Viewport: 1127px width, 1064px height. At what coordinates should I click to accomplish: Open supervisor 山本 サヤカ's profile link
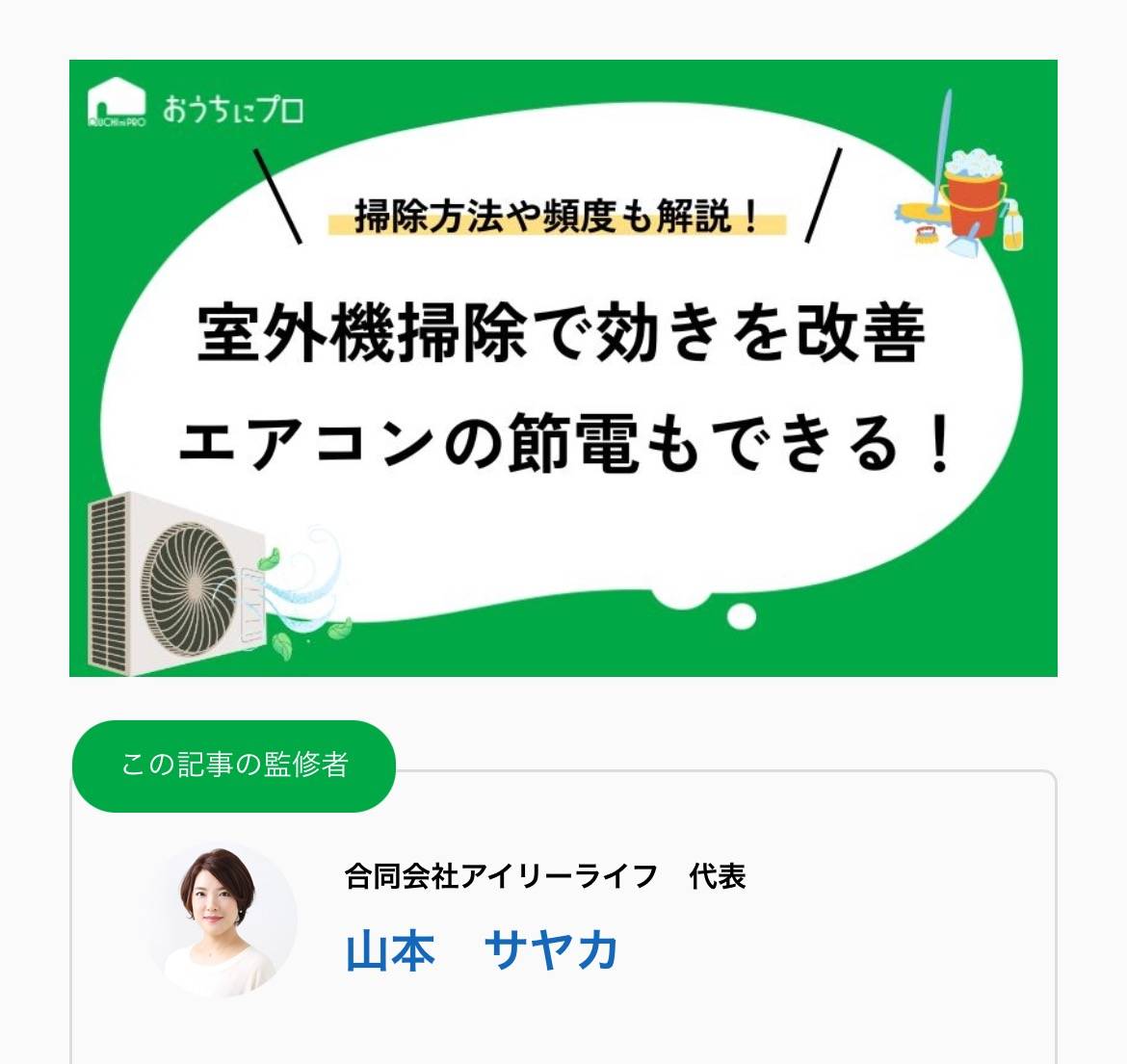(481, 949)
